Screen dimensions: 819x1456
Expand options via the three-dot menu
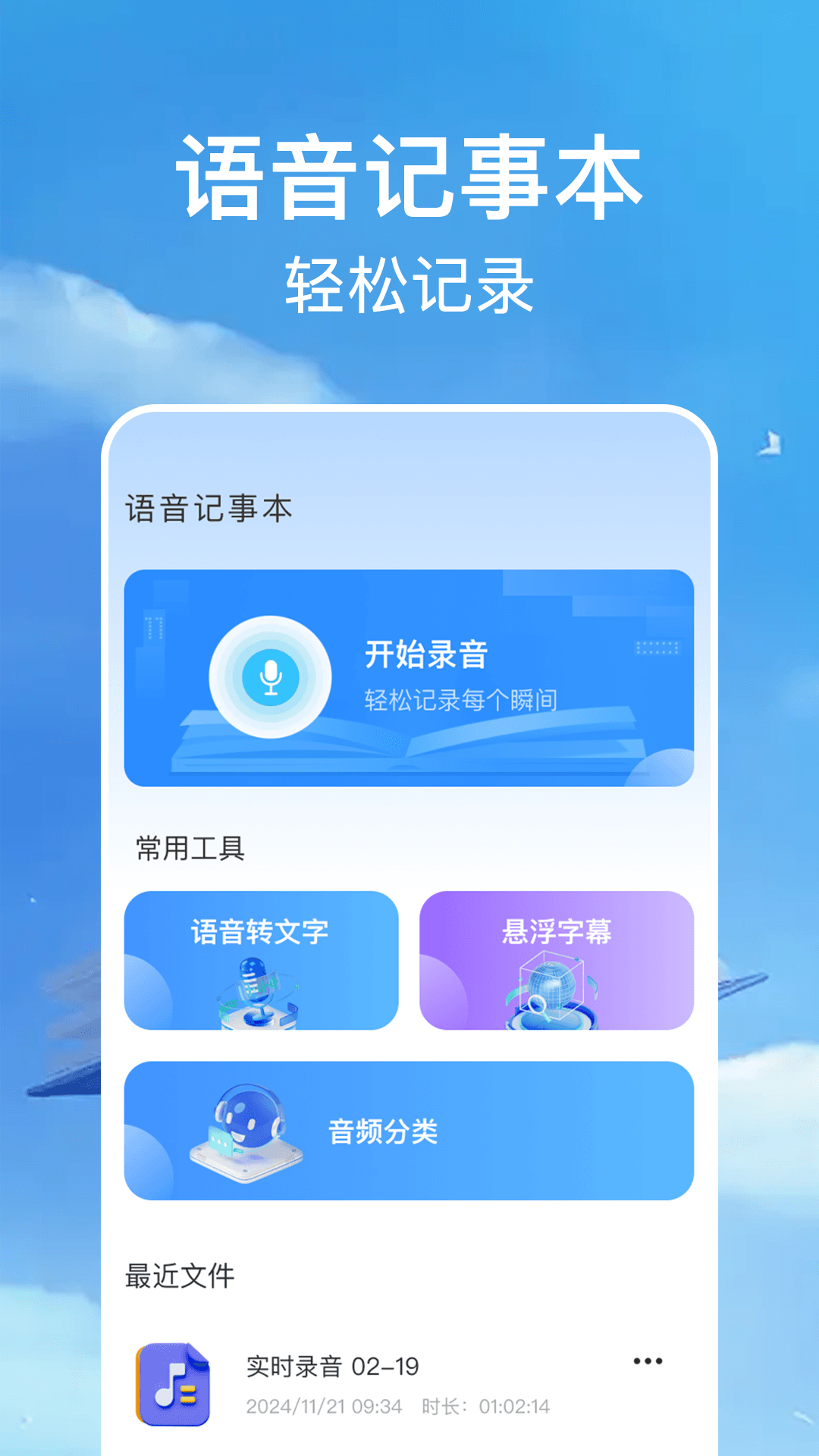[647, 1361]
